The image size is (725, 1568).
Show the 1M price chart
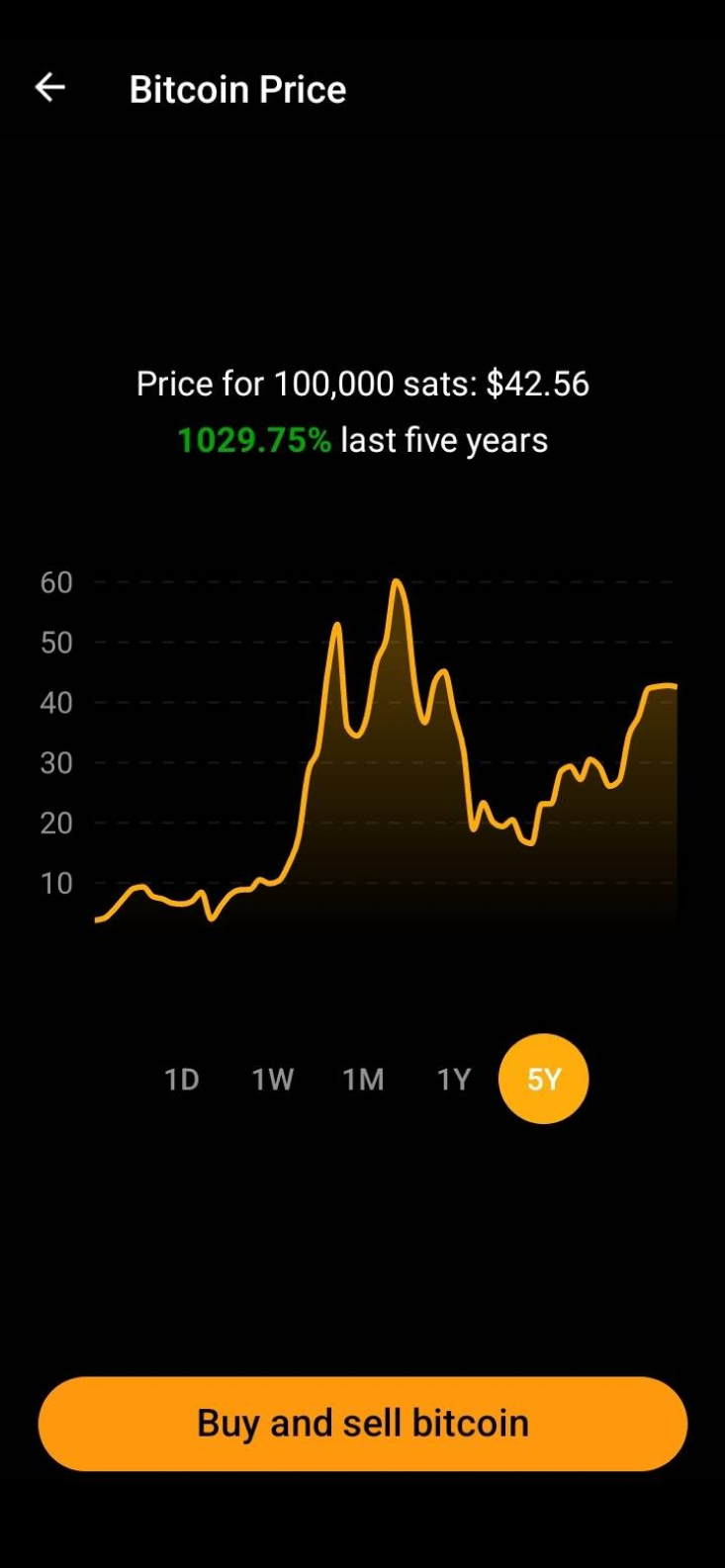click(x=363, y=1079)
